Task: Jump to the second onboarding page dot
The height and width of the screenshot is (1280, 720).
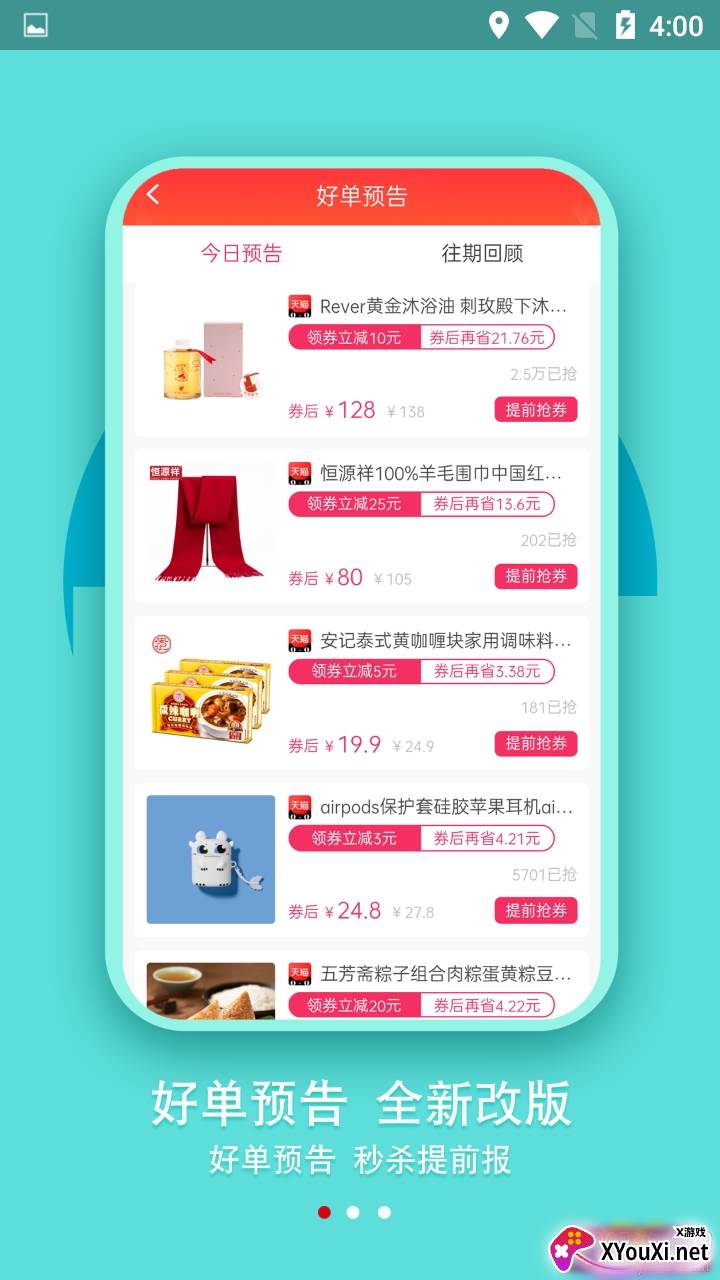Action: pos(353,1212)
